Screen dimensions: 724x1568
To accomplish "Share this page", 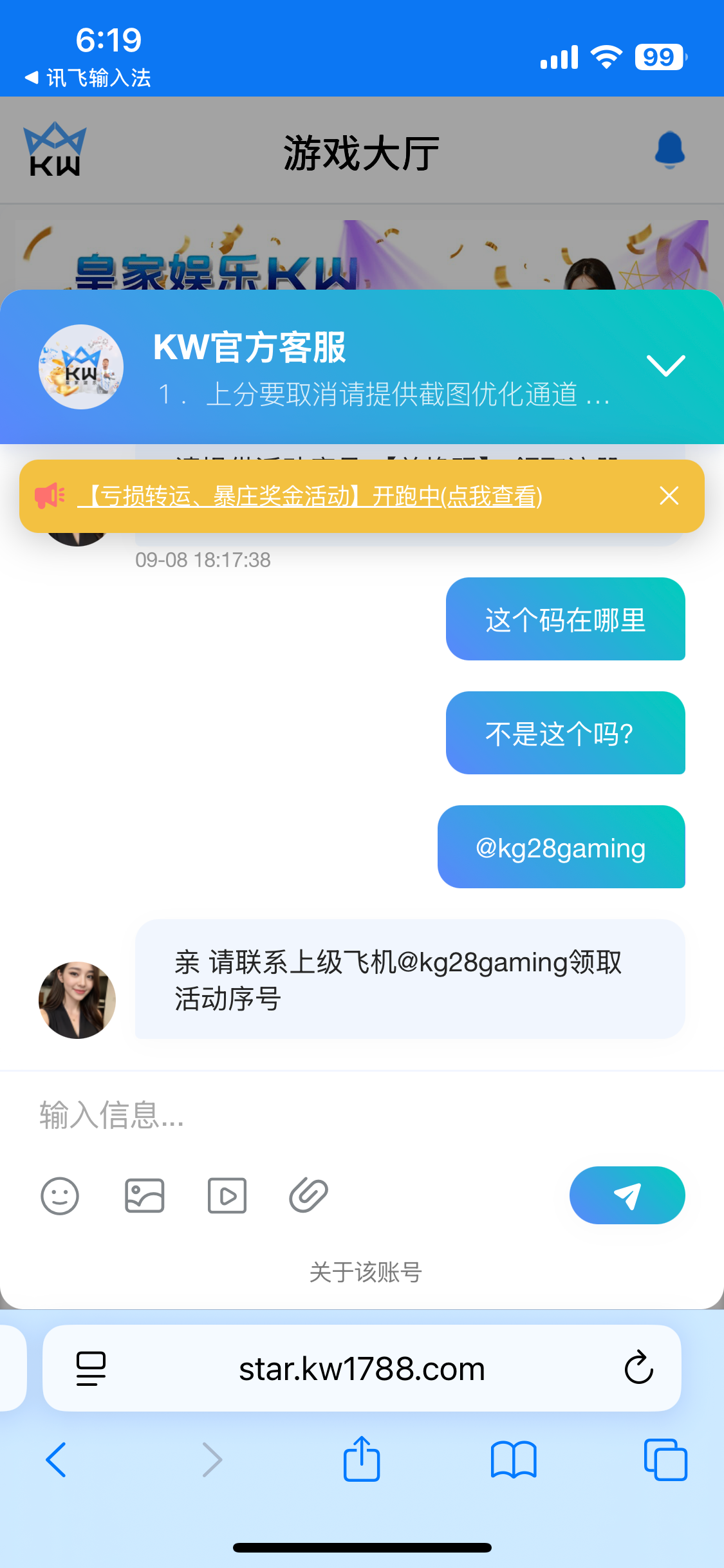I will 362,1459.
